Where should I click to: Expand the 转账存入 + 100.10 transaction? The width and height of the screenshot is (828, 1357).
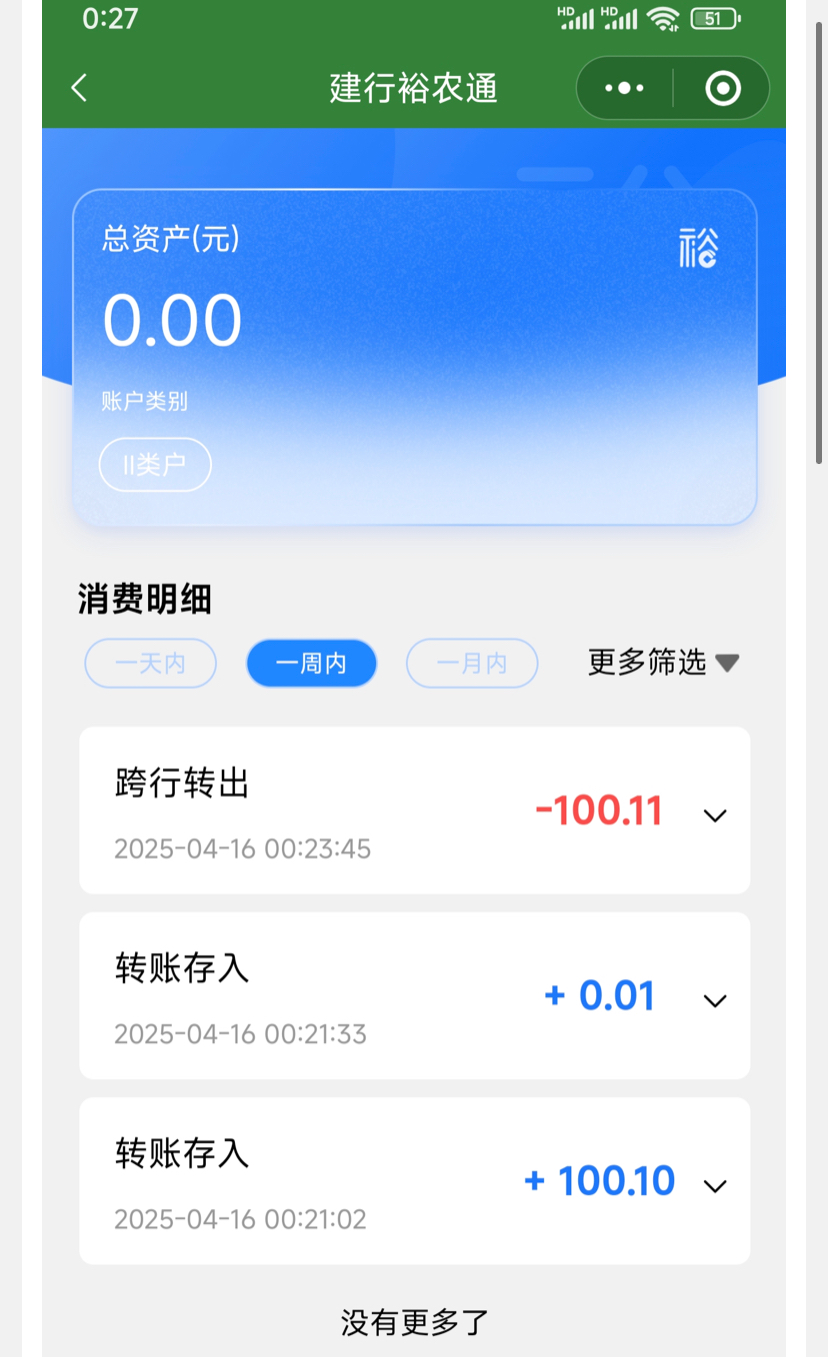coord(714,1186)
